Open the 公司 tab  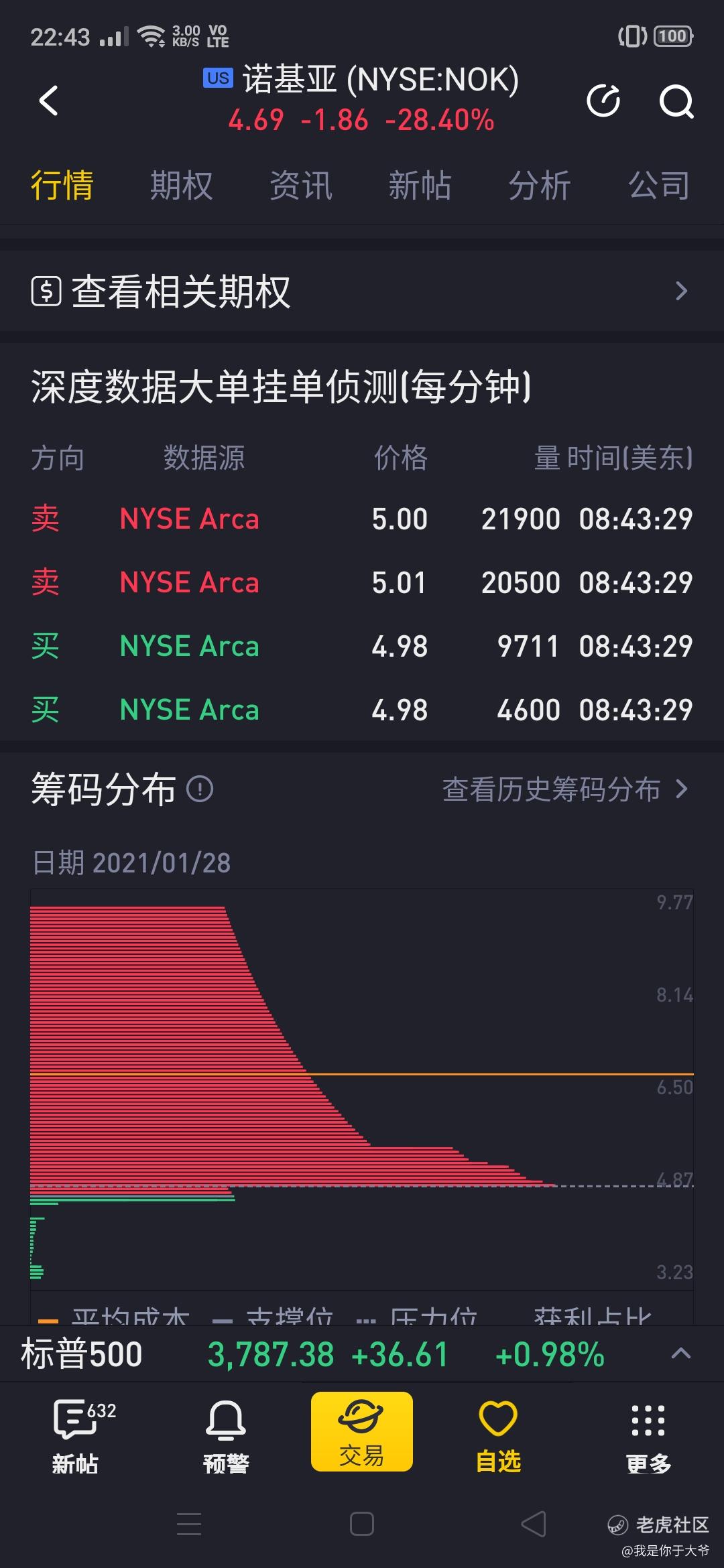pyautogui.click(x=659, y=185)
